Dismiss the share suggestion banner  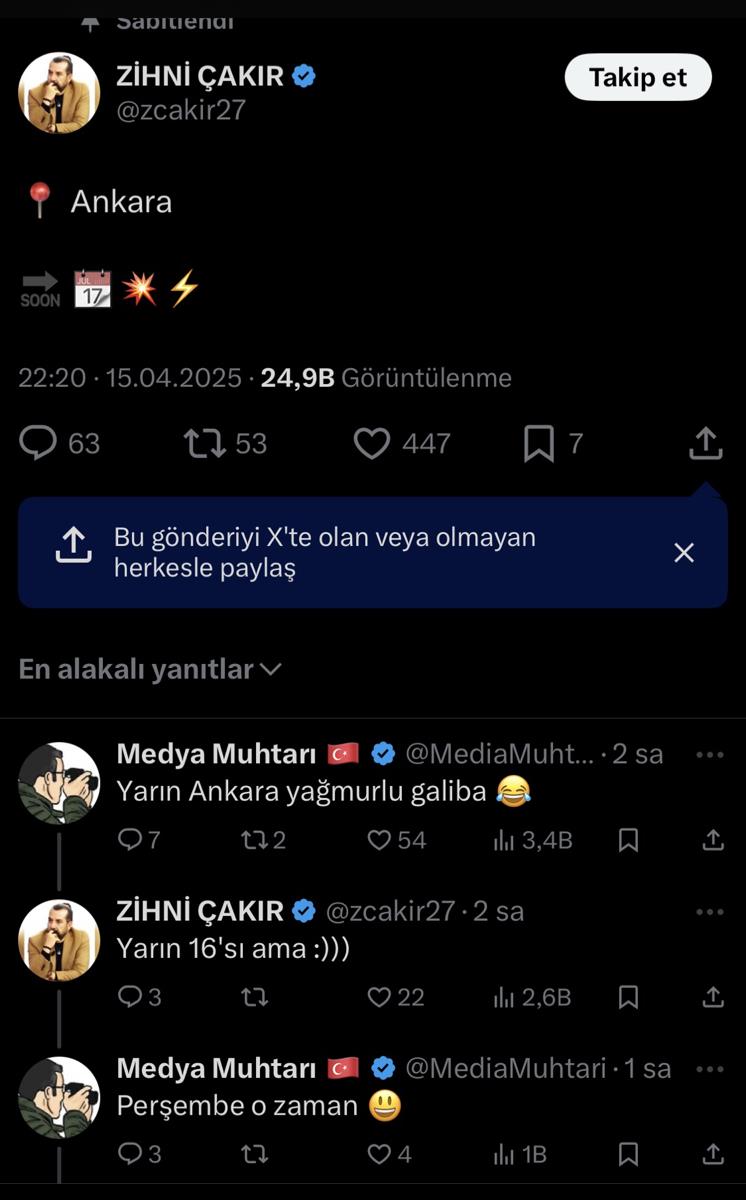684,552
